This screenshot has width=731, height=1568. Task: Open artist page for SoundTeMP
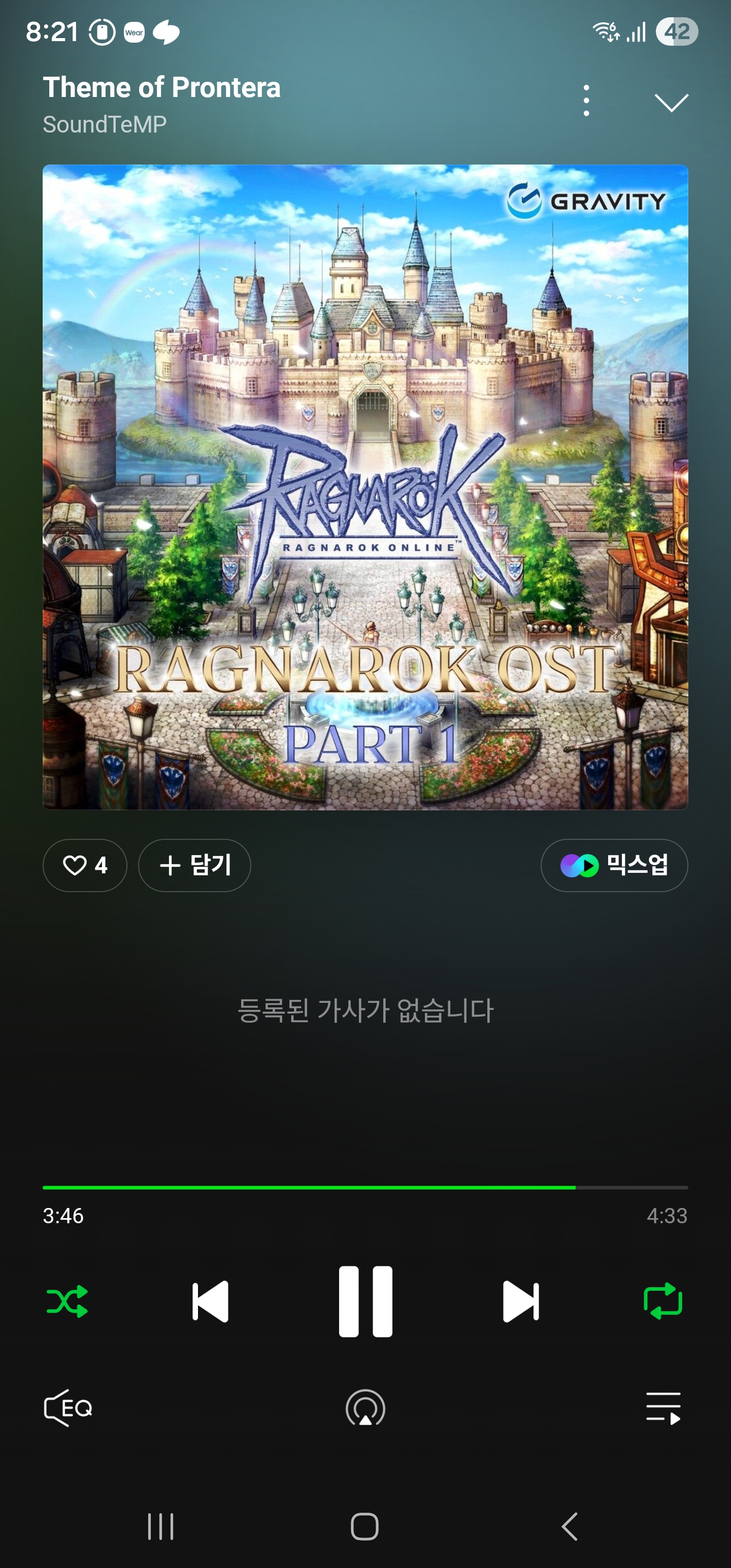(x=104, y=123)
